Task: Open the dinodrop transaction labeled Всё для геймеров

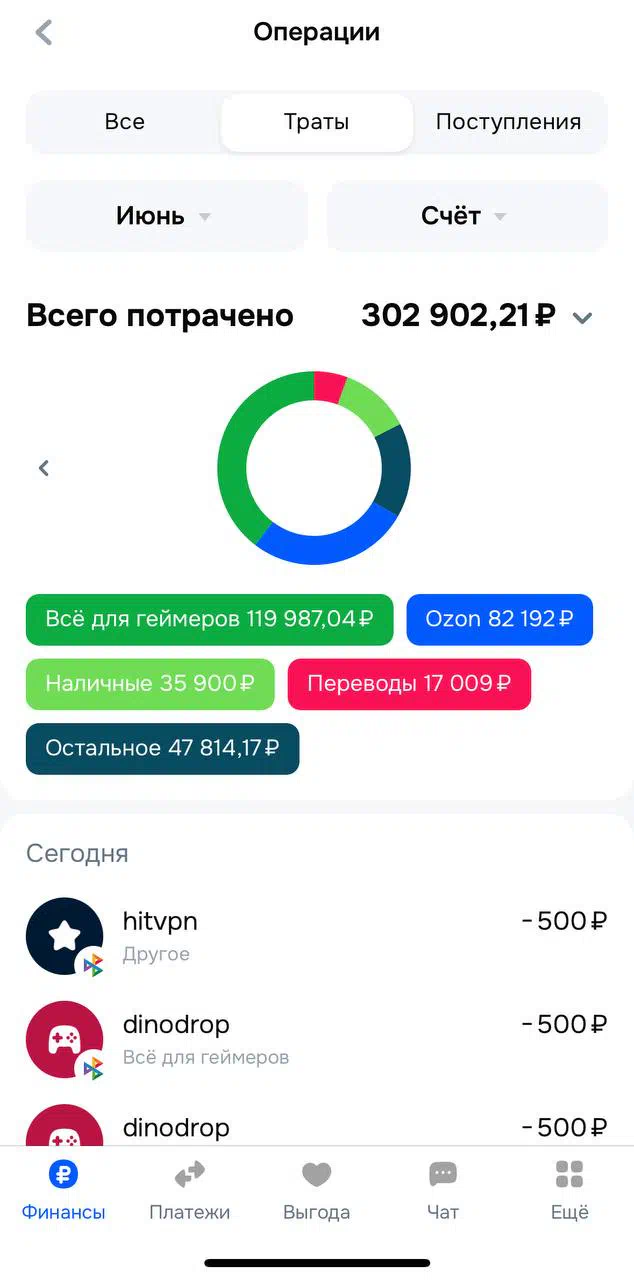Action: [317, 1040]
